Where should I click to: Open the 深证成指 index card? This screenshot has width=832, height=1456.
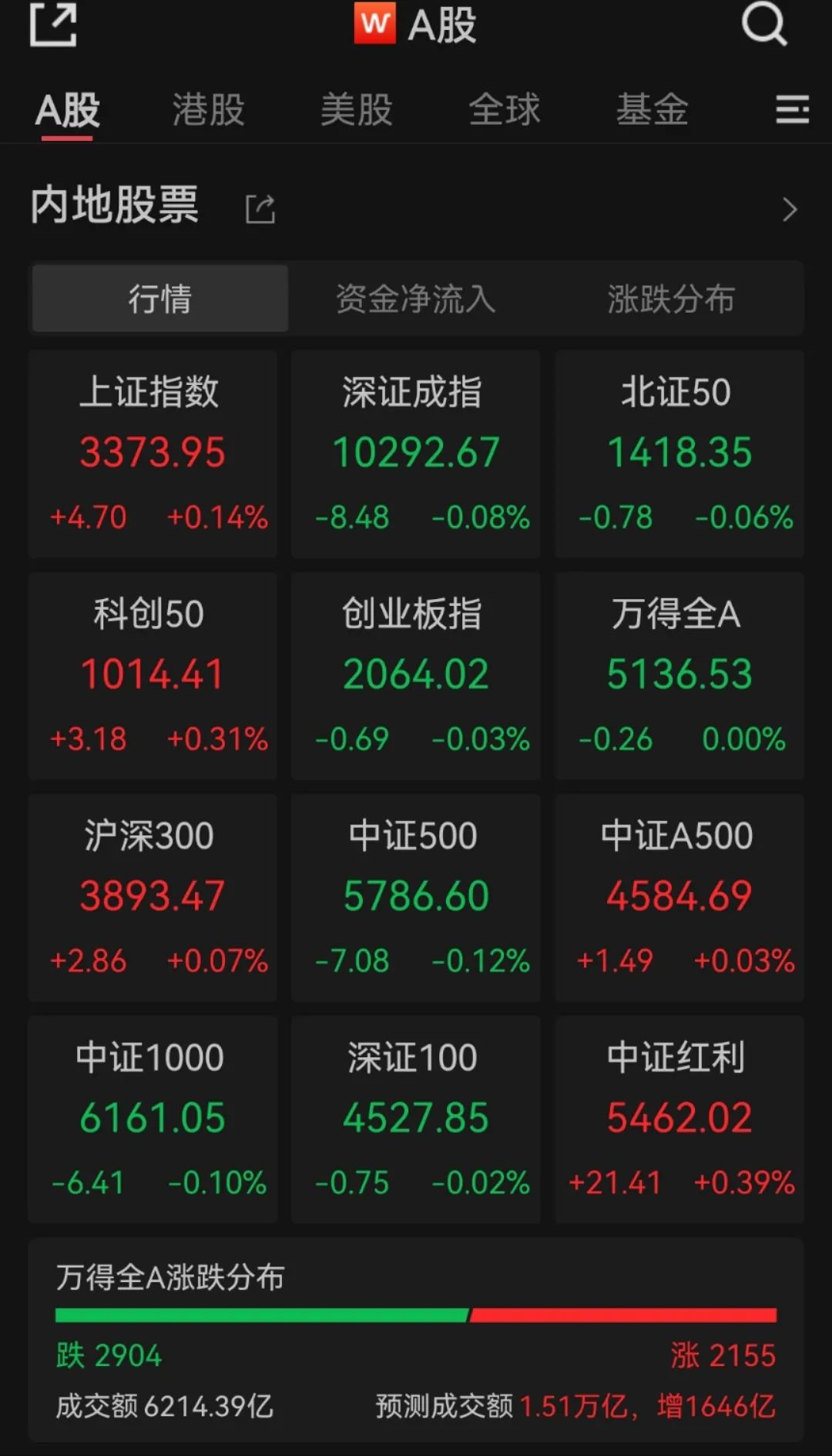[415, 454]
